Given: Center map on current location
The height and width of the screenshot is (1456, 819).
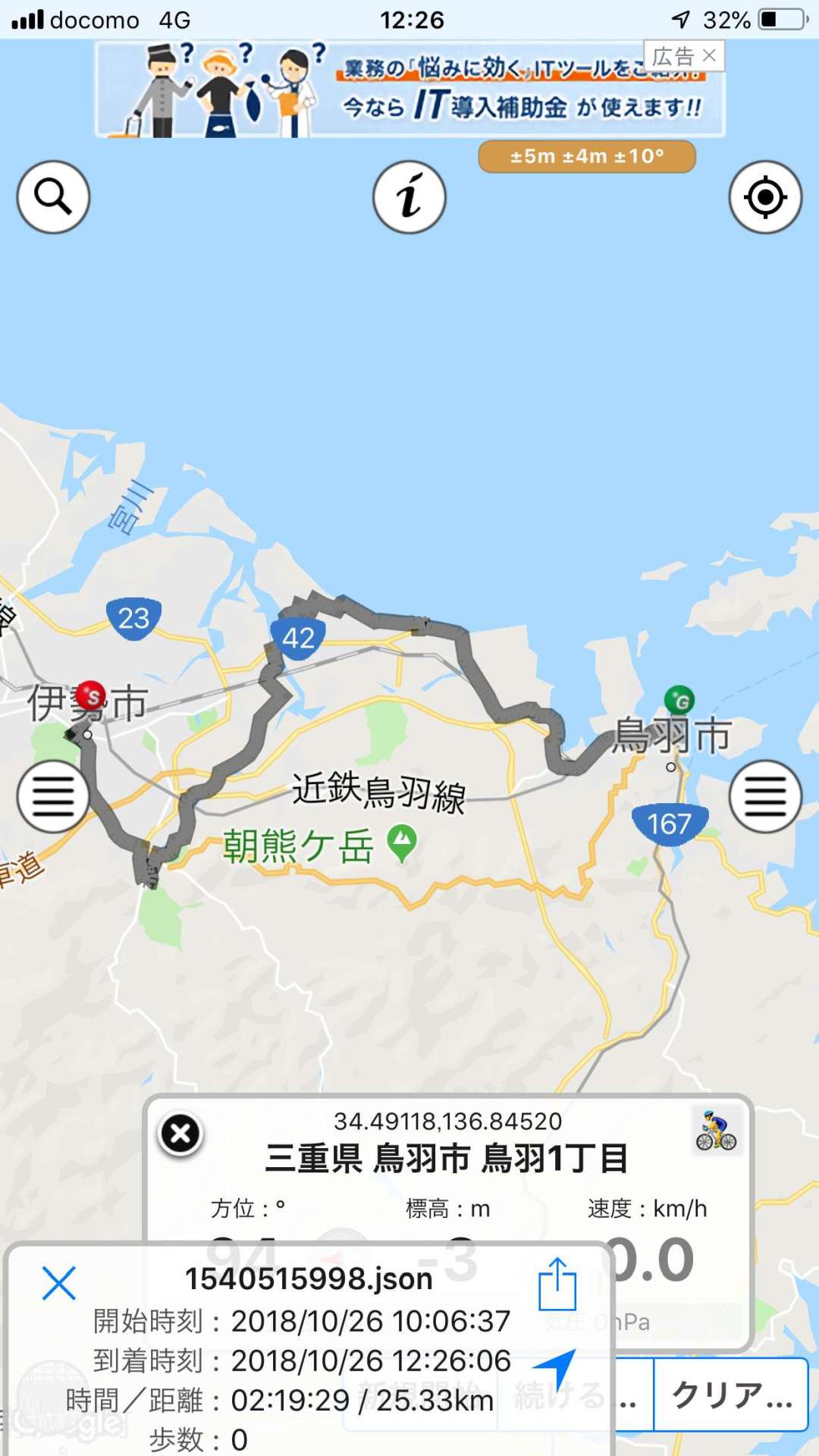Looking at the screenshot, I should [765, 197].
